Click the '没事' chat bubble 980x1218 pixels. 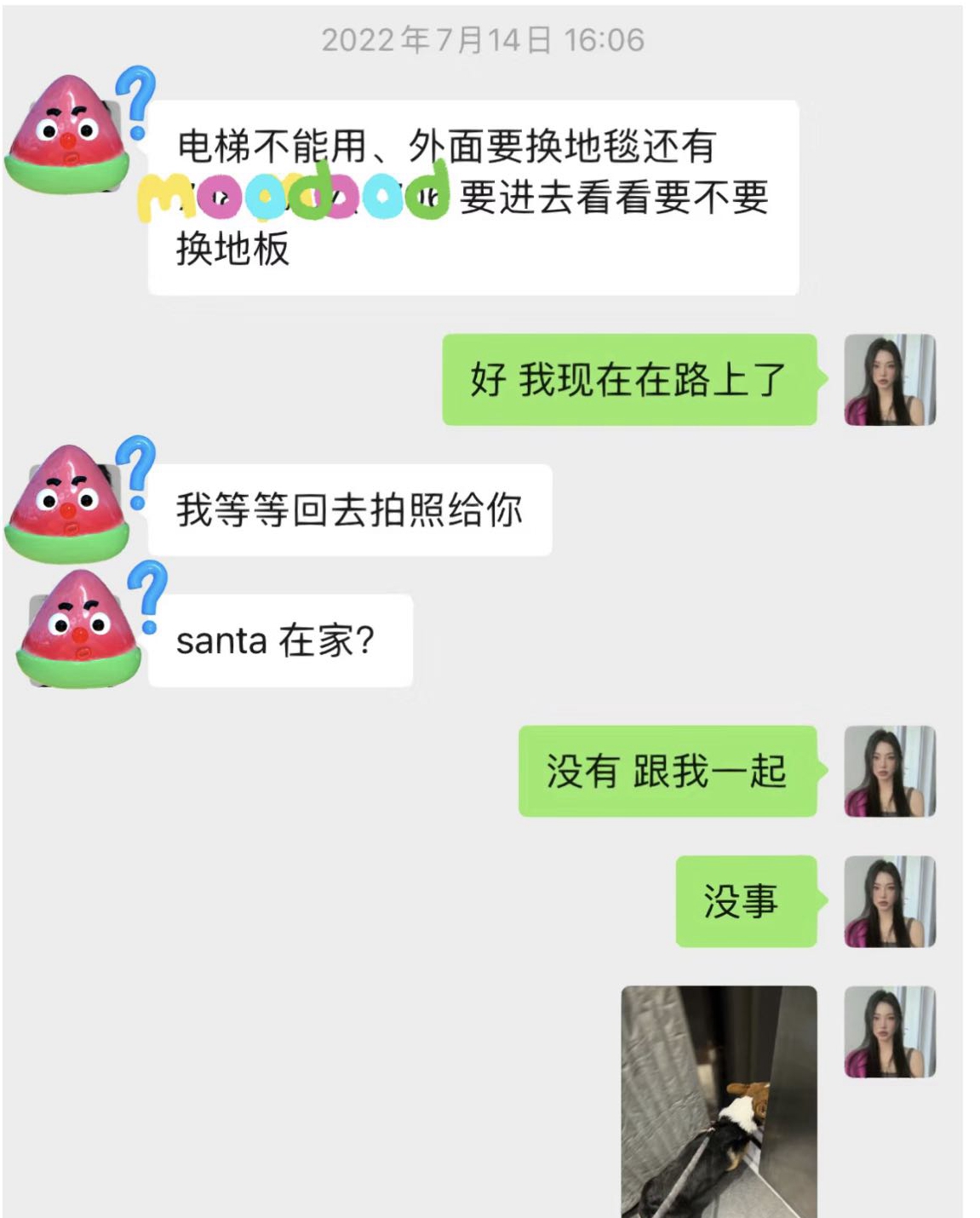[745, 903]
